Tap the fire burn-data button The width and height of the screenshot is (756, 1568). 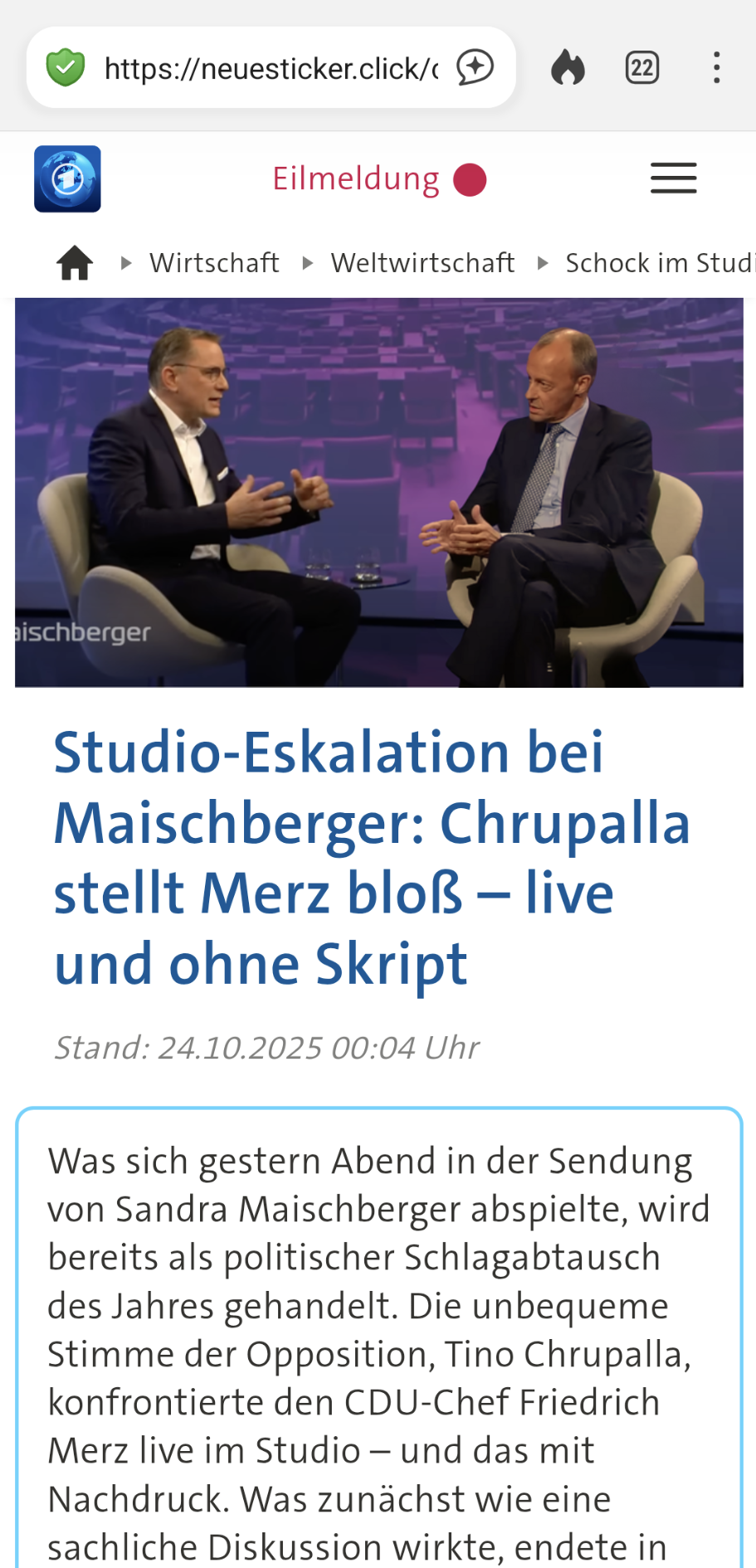[568, 68]
